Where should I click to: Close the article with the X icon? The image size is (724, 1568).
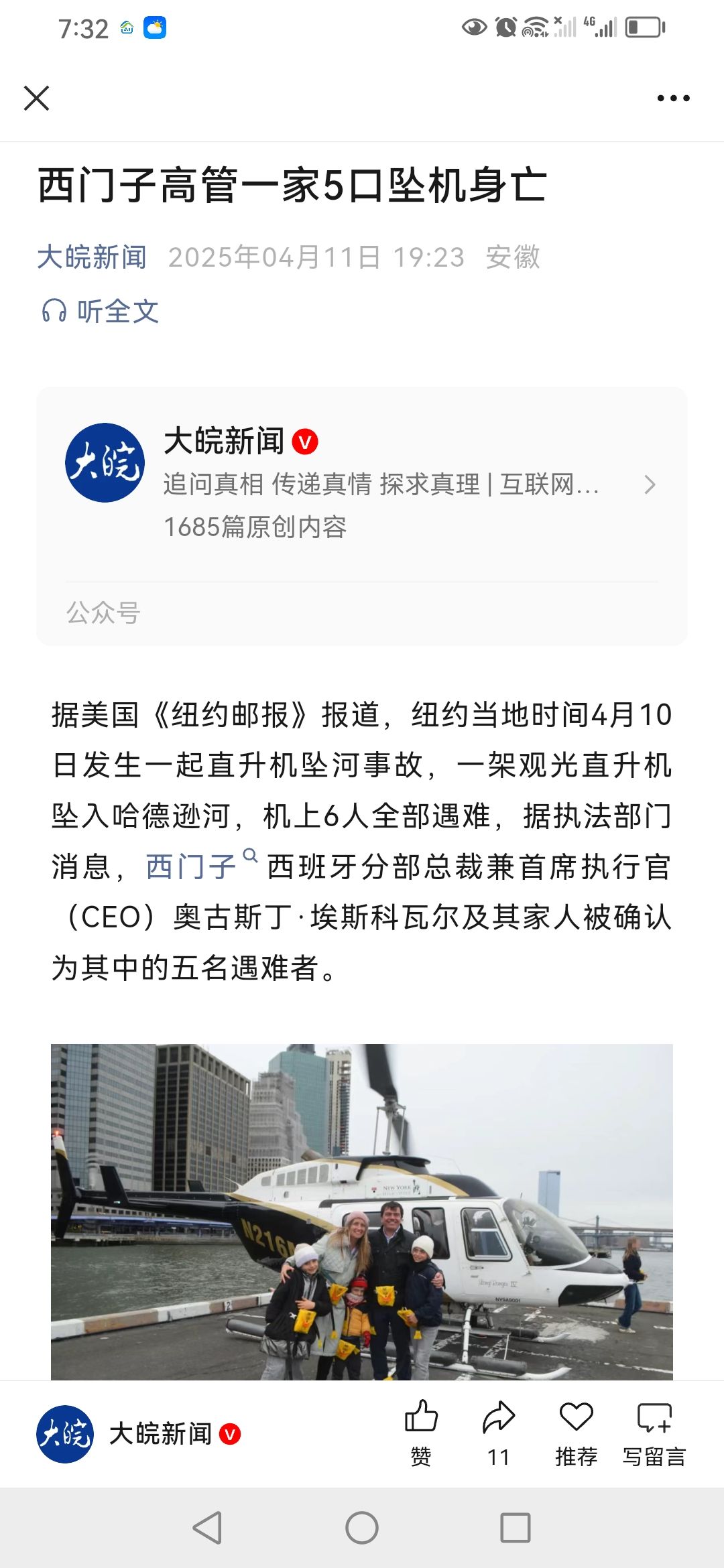point(36,98)
